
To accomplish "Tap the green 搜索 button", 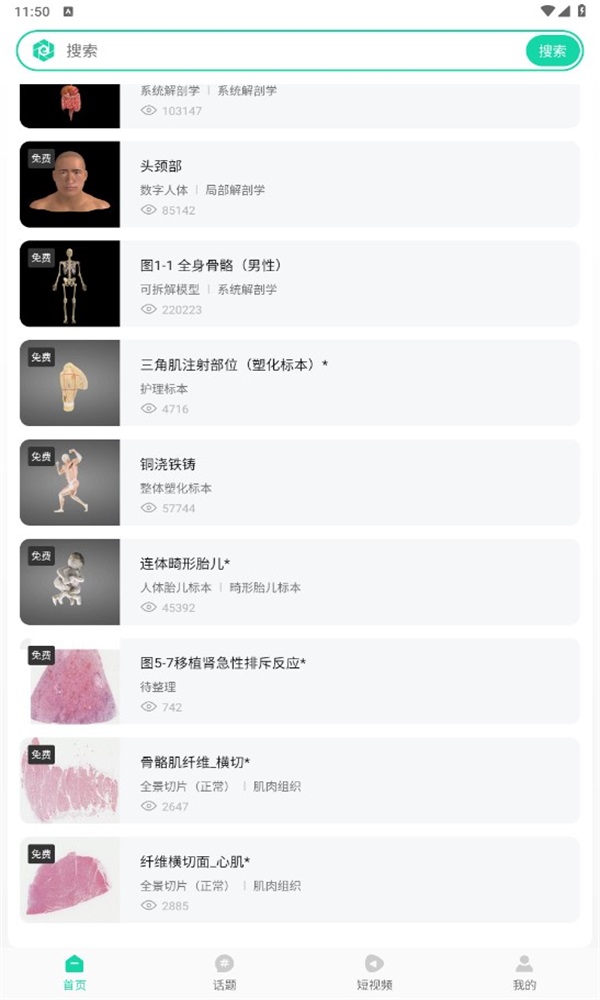I will (552, 51).
